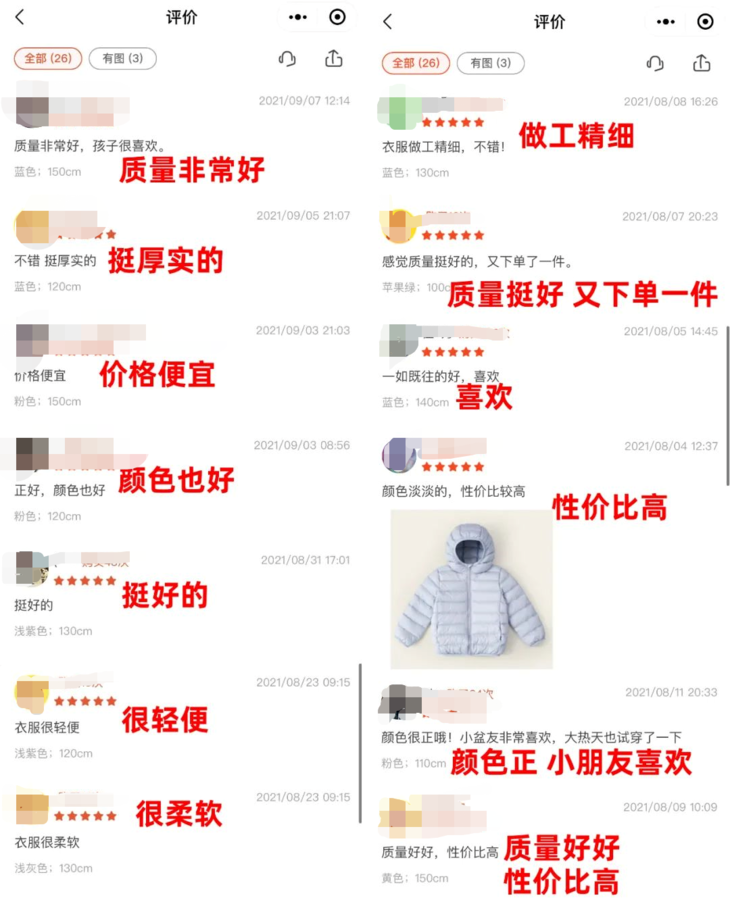Tap the customer service headset icon, left screen
730x902 pixels.
click(x=287, y=60)
